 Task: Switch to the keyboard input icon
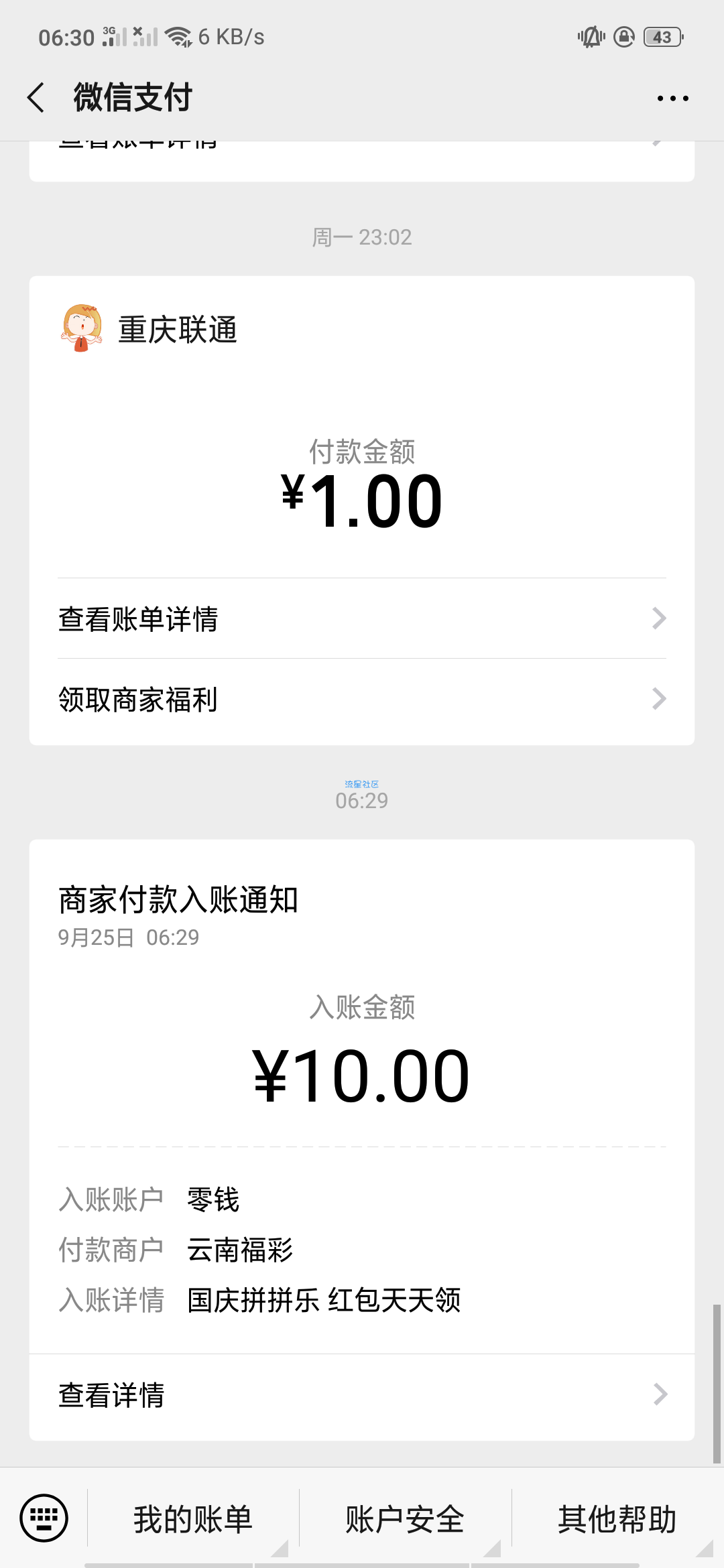pos(44,1518)
